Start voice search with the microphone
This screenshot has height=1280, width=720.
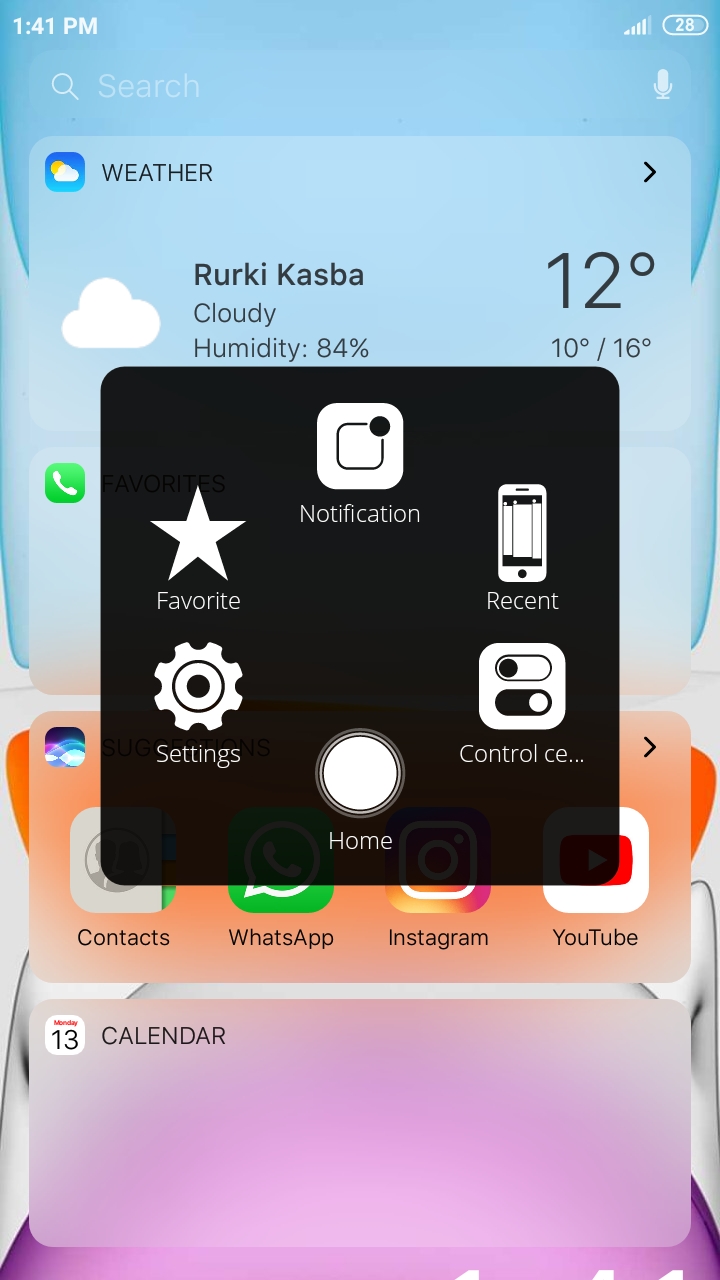tap(662, 87)
